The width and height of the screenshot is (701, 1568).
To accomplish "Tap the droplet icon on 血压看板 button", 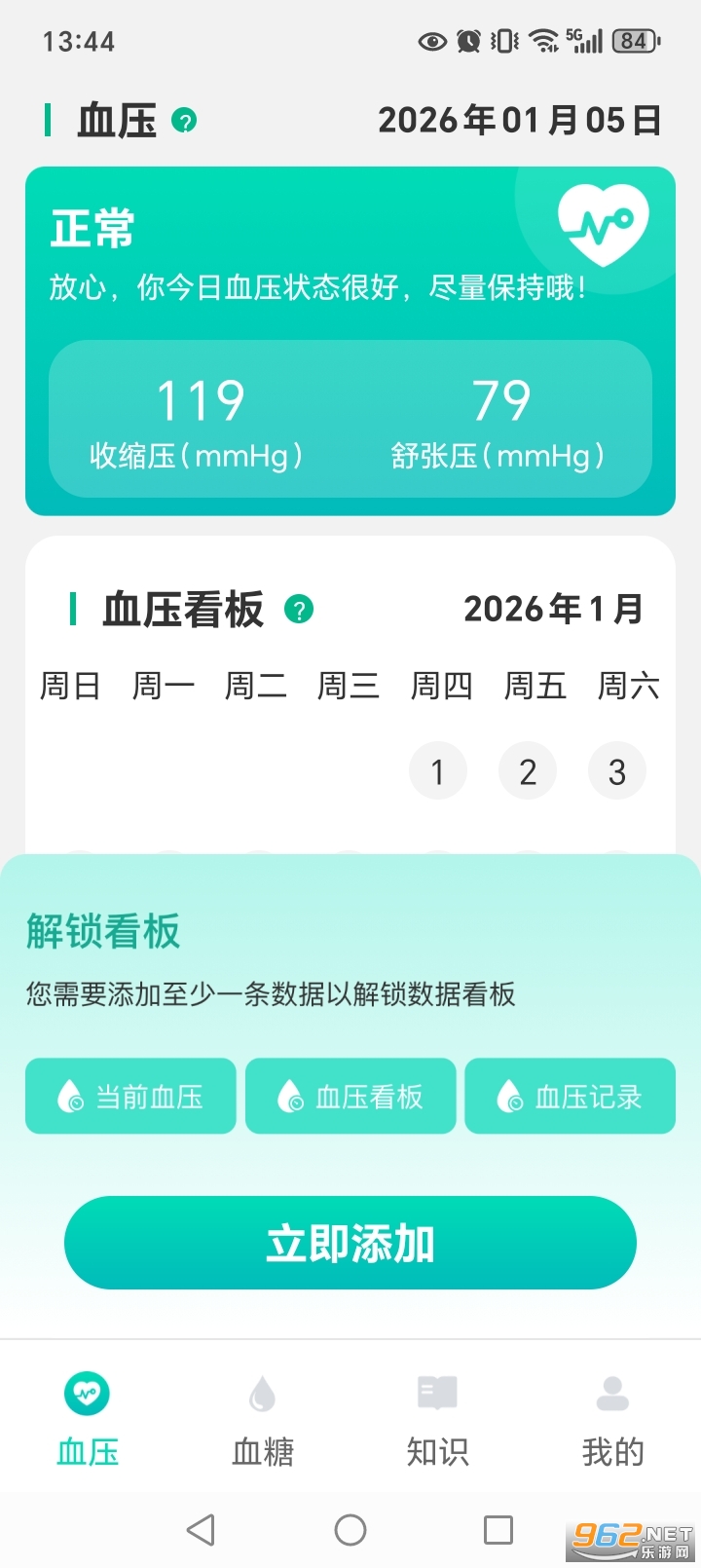I will (288, 1096).
